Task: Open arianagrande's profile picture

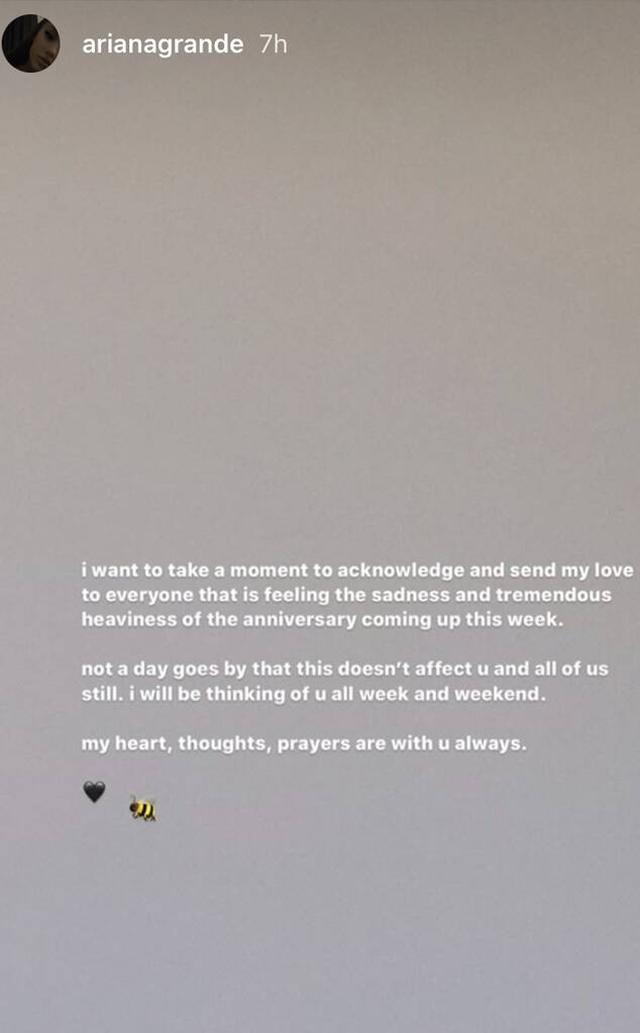Action: click(31, 44)
